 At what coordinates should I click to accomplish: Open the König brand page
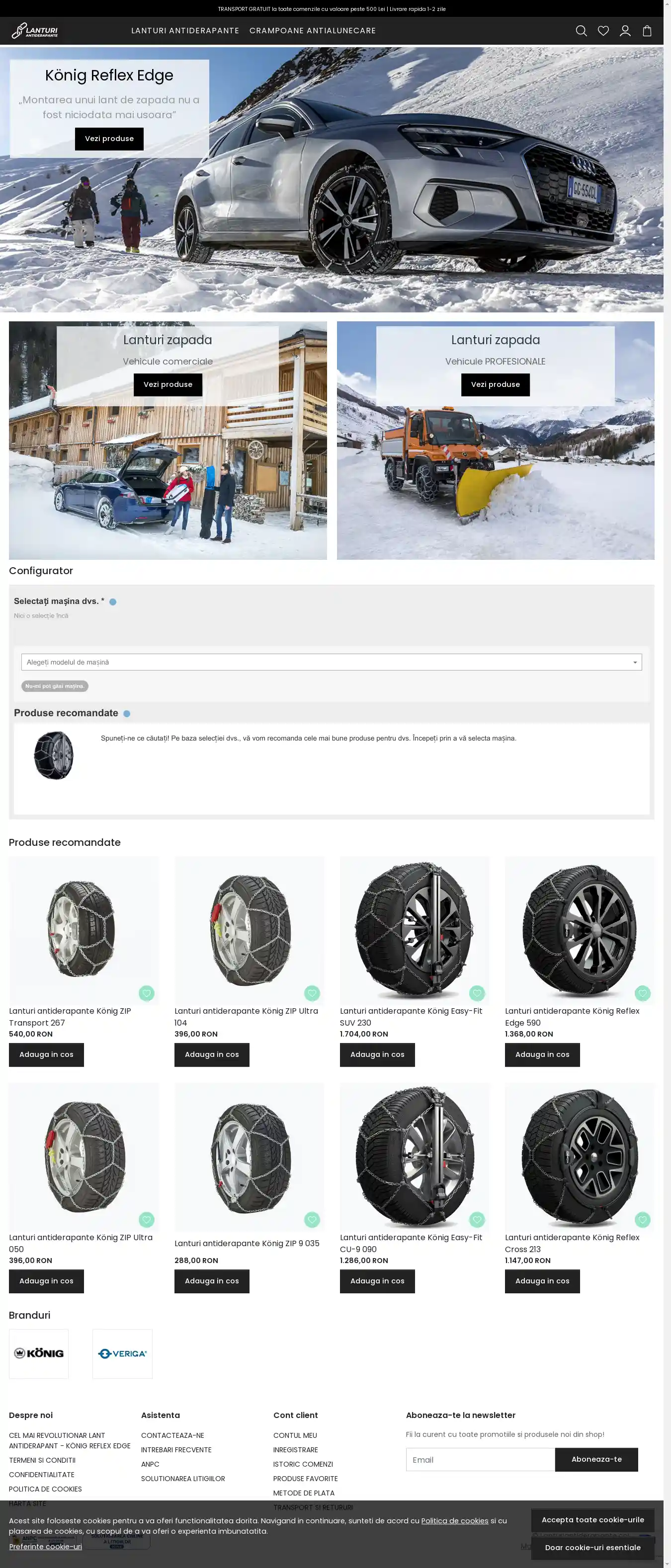click(x=38, y=1353)
